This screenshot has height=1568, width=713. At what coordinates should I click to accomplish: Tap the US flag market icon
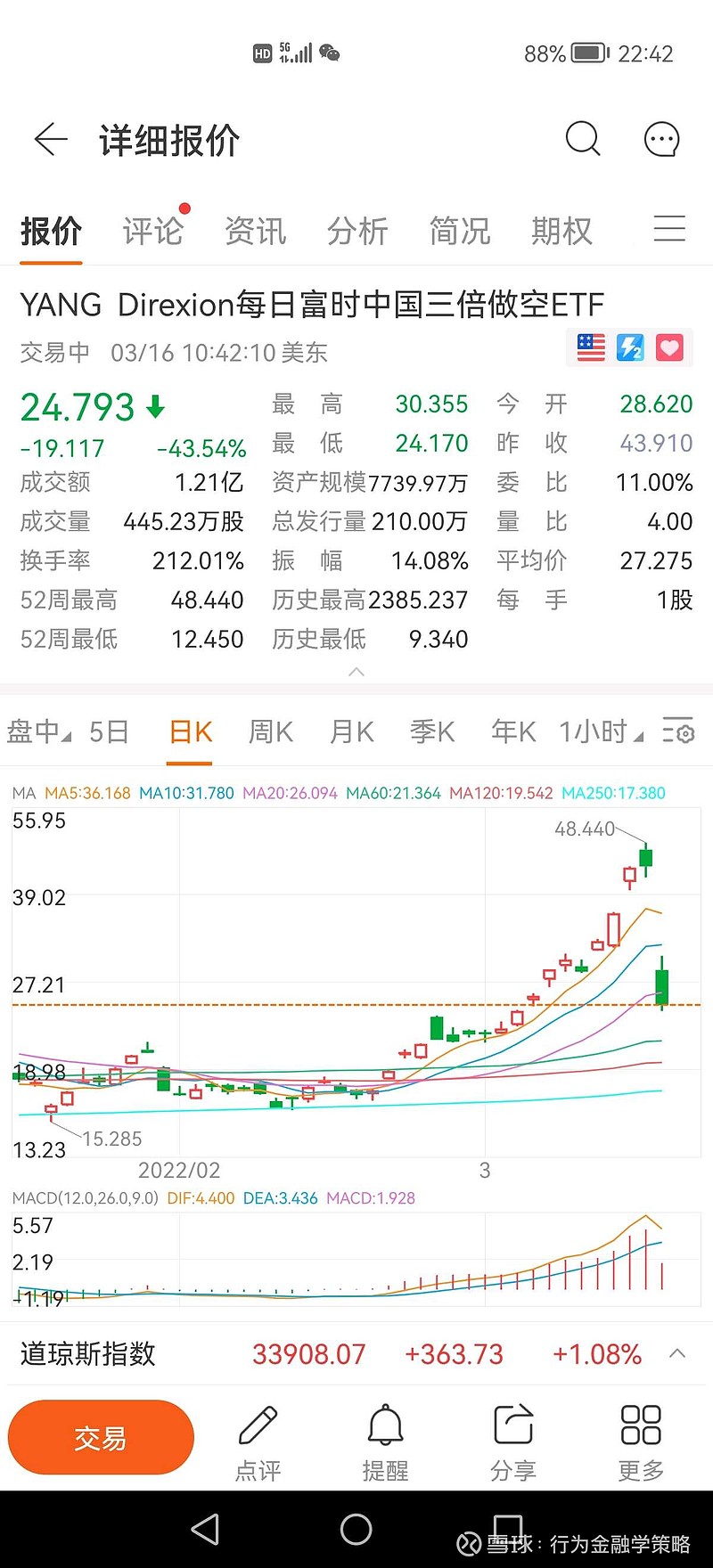[589, 347]
